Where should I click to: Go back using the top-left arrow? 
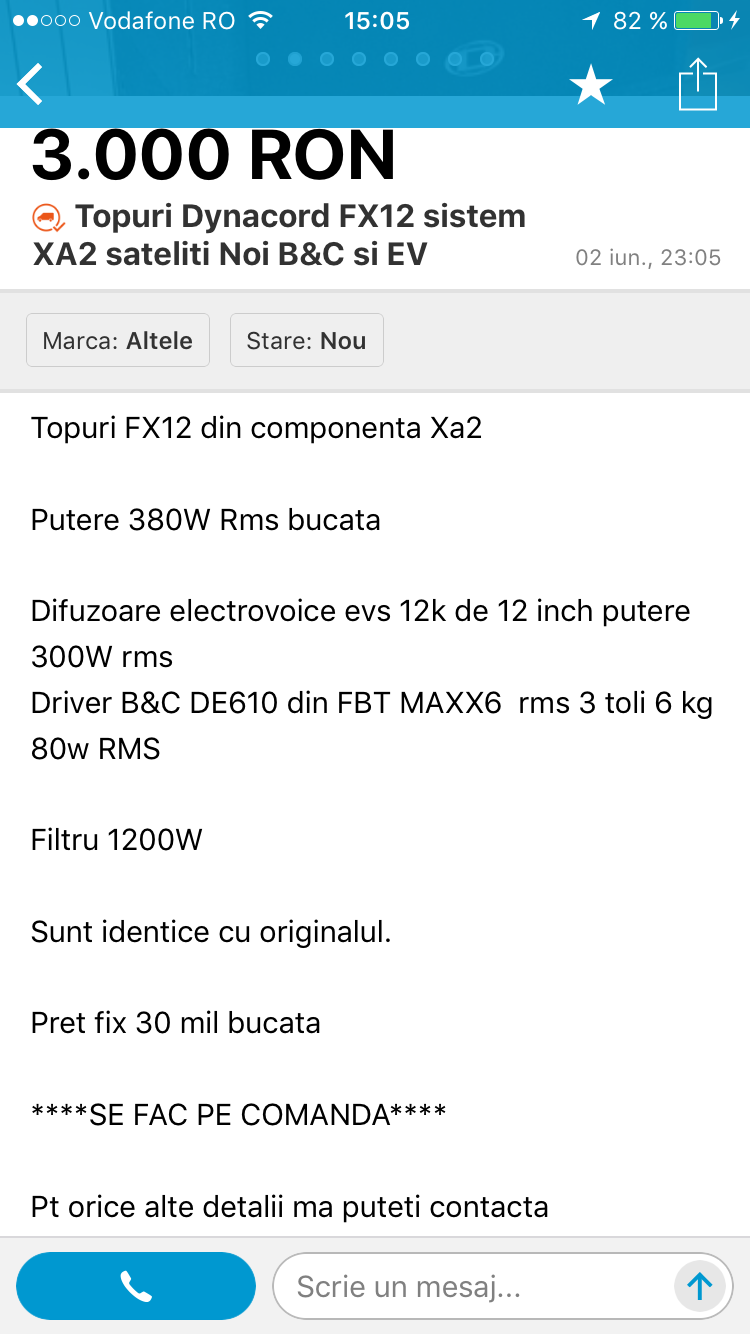[x=30, y=85]
